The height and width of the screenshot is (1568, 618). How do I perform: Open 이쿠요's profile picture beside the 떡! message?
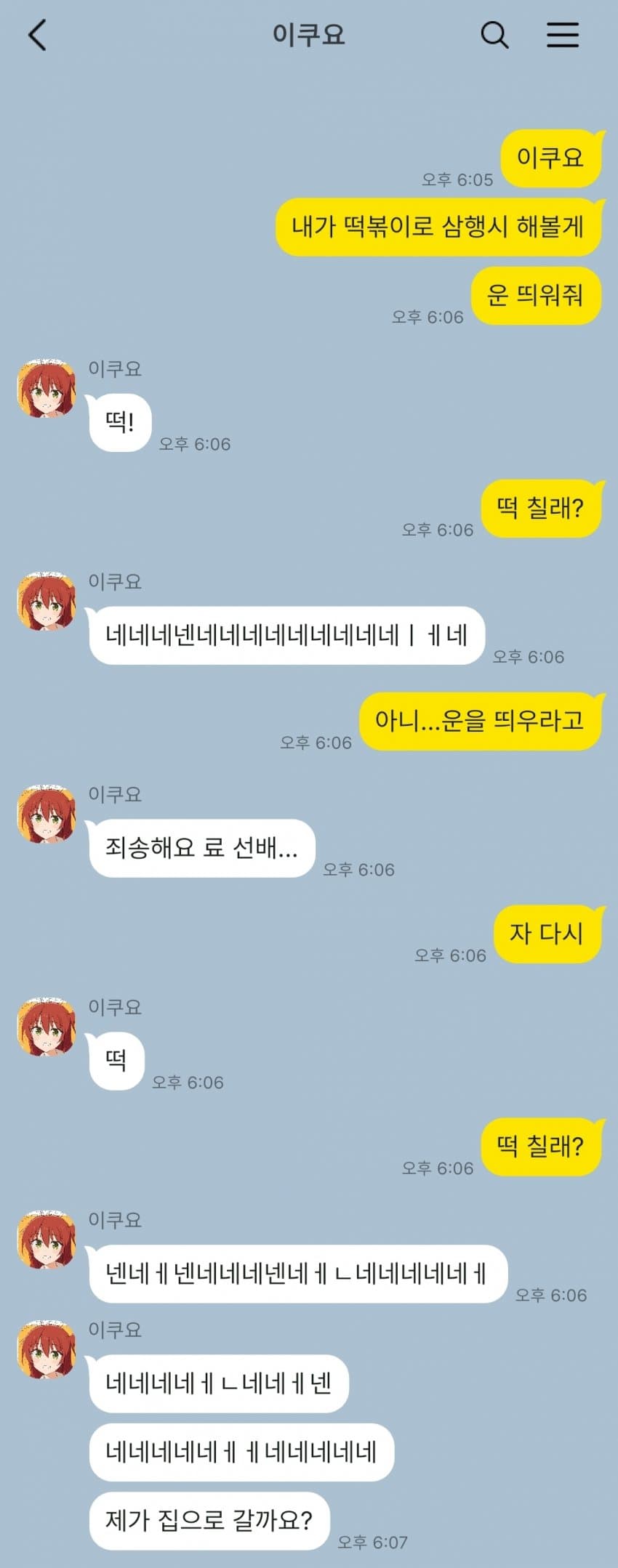coord(47,389)
